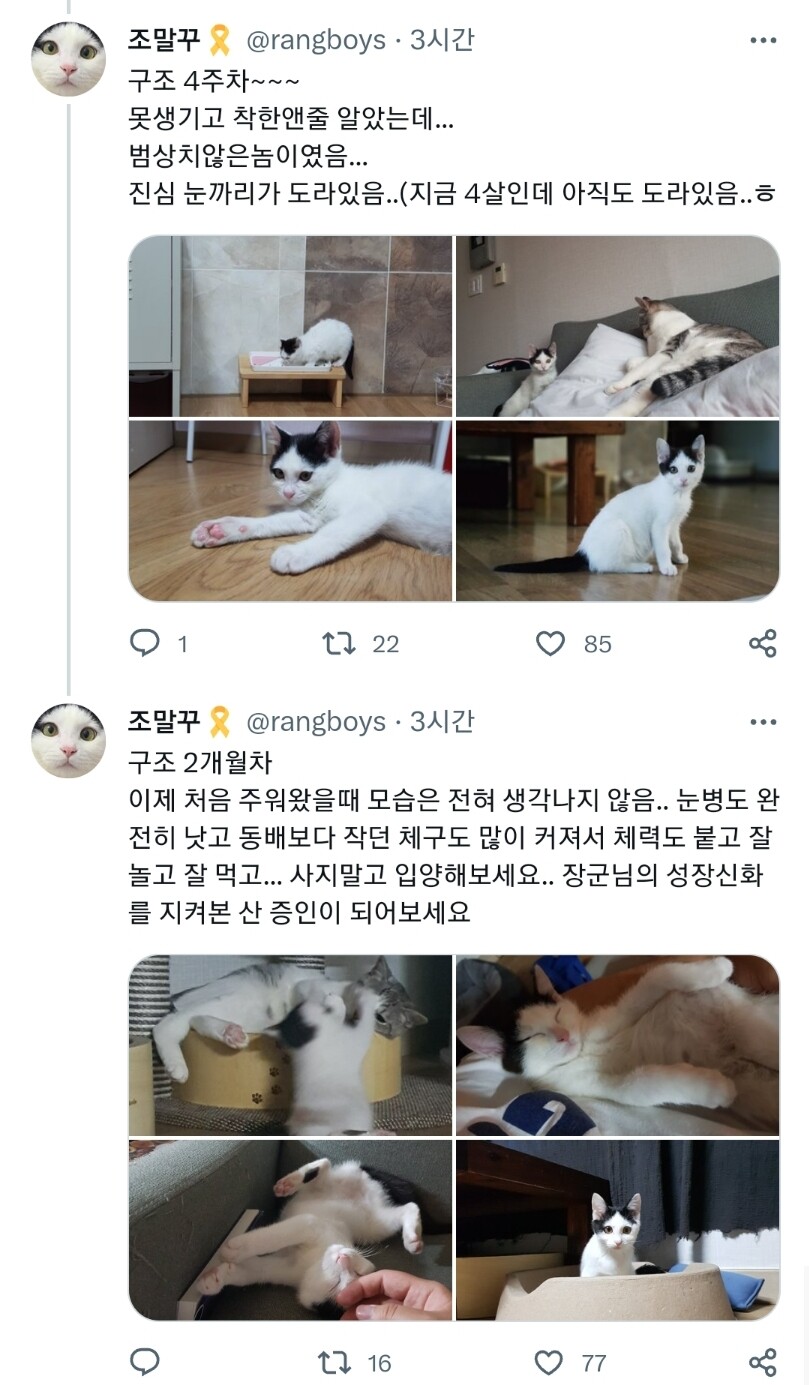
Task: Reply to the 구조 4주차 tweet
Action: tap(145, 644)
